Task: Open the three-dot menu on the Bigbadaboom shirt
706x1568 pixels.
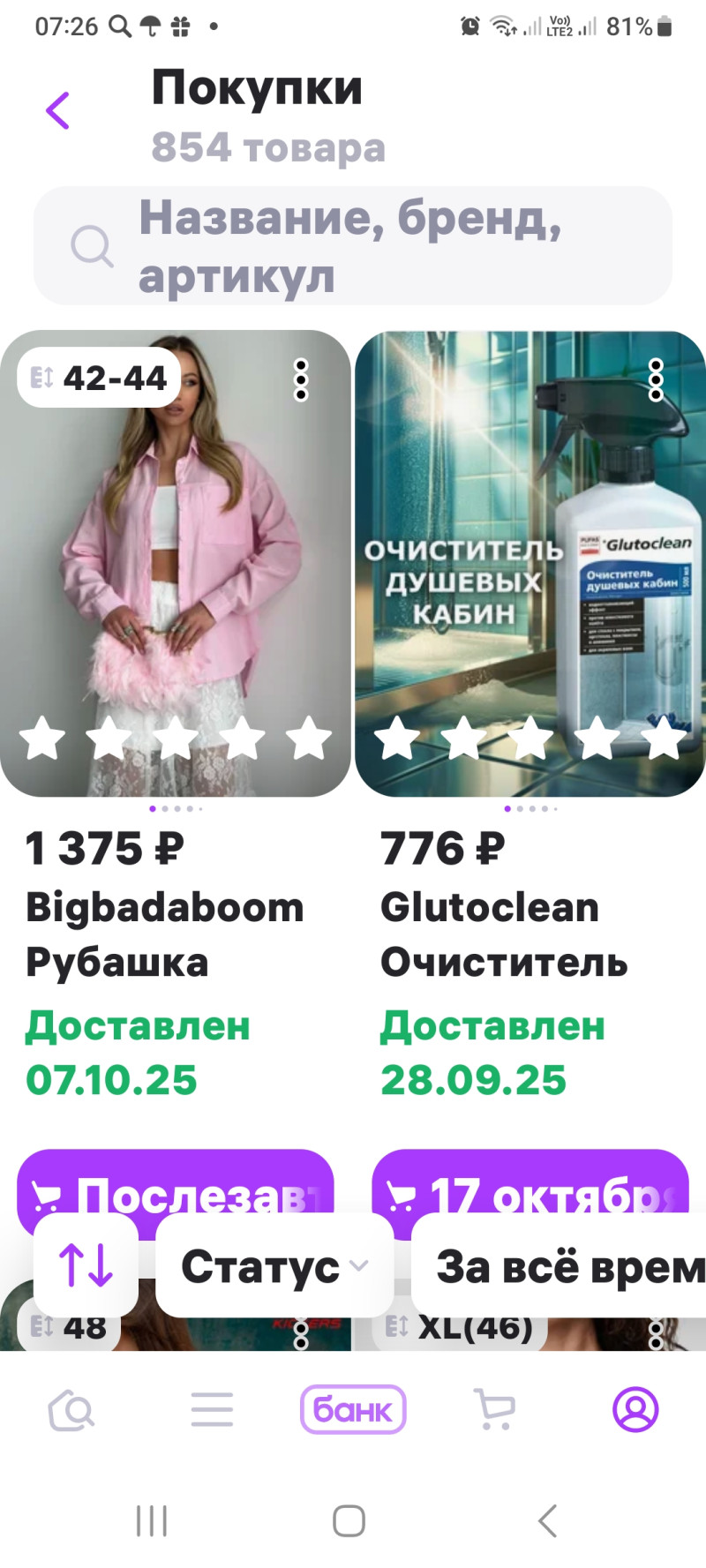Action: [301, 380]
